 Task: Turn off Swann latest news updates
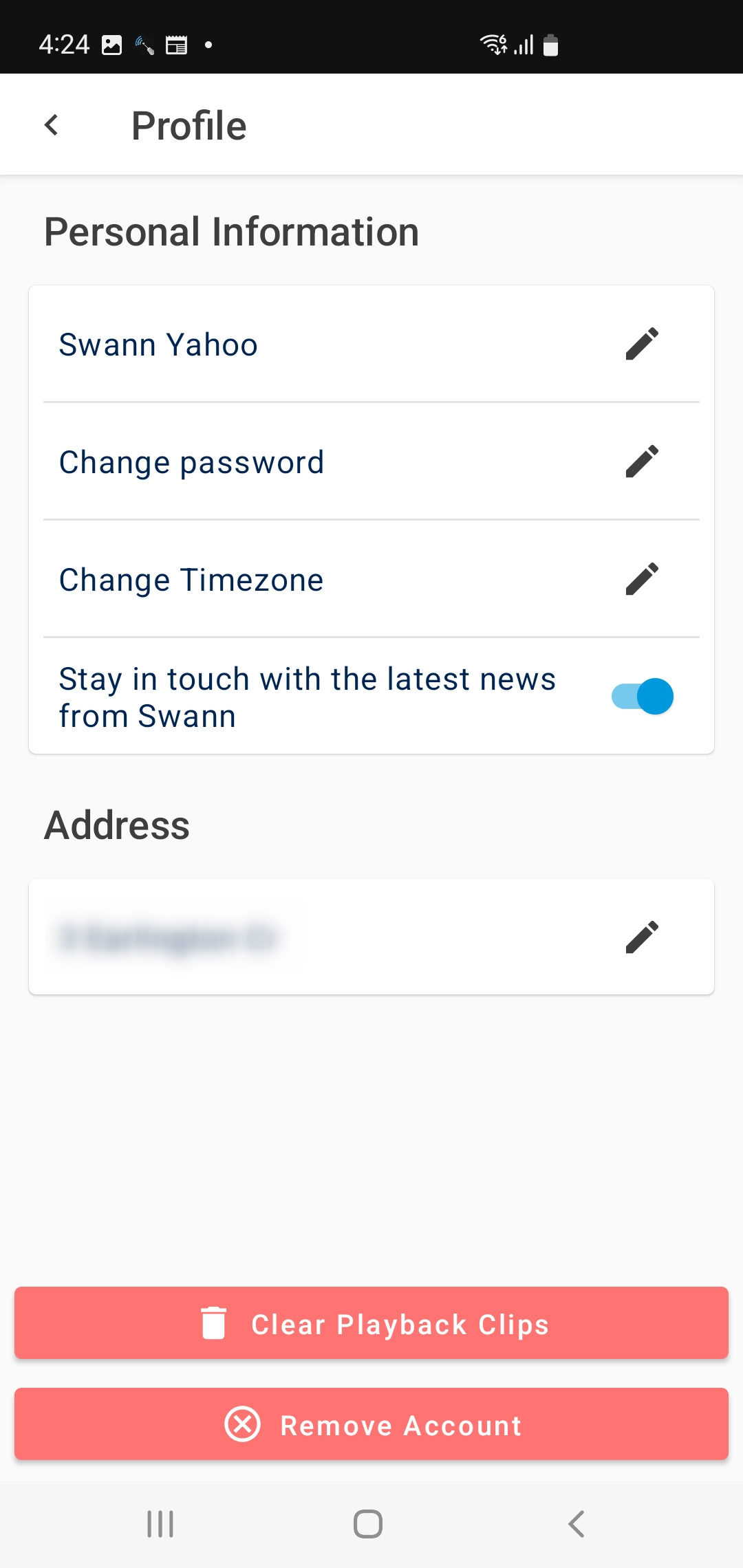coord(642,697)
